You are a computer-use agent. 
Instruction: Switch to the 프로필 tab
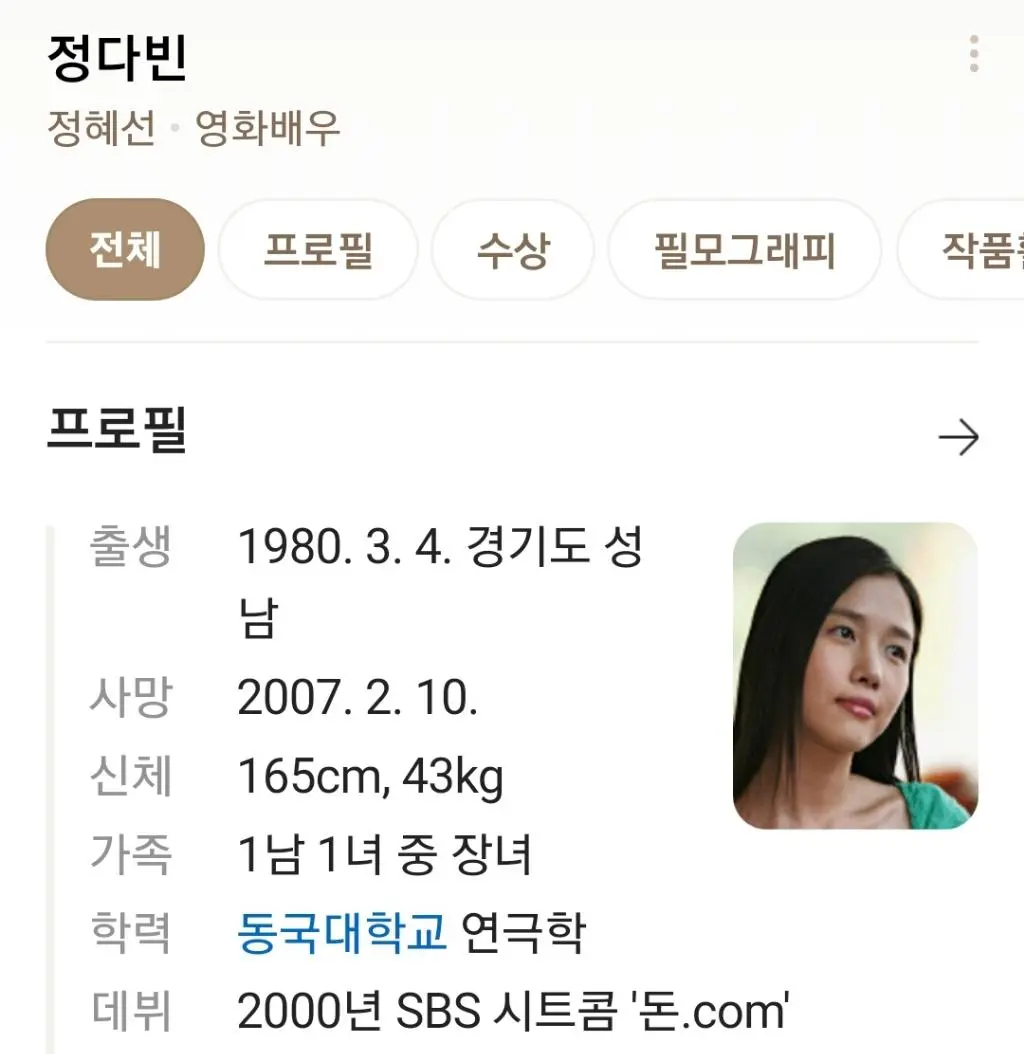[318, 250]
